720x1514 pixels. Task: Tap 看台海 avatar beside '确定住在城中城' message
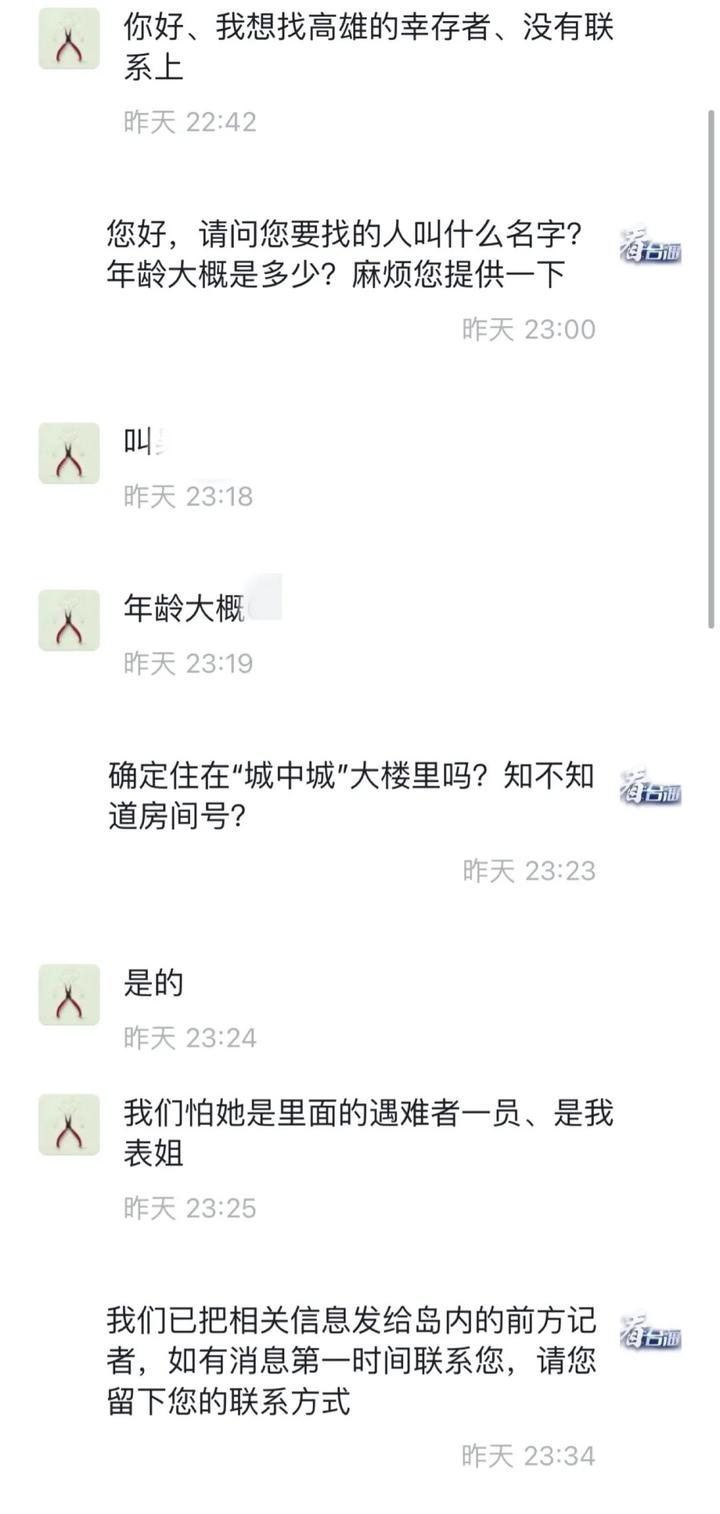coord(650,788)
